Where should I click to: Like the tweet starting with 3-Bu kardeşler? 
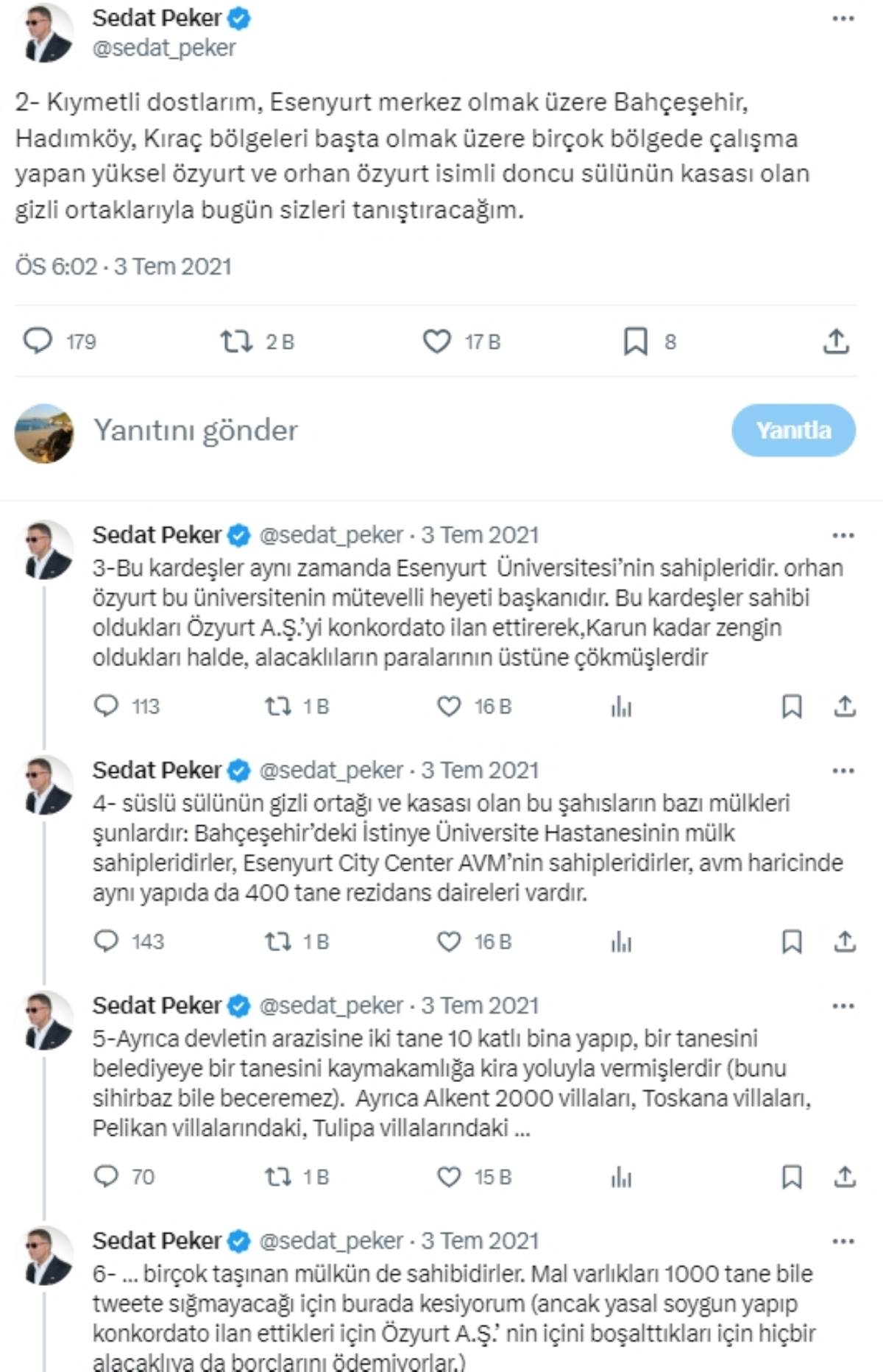(449, 707)
